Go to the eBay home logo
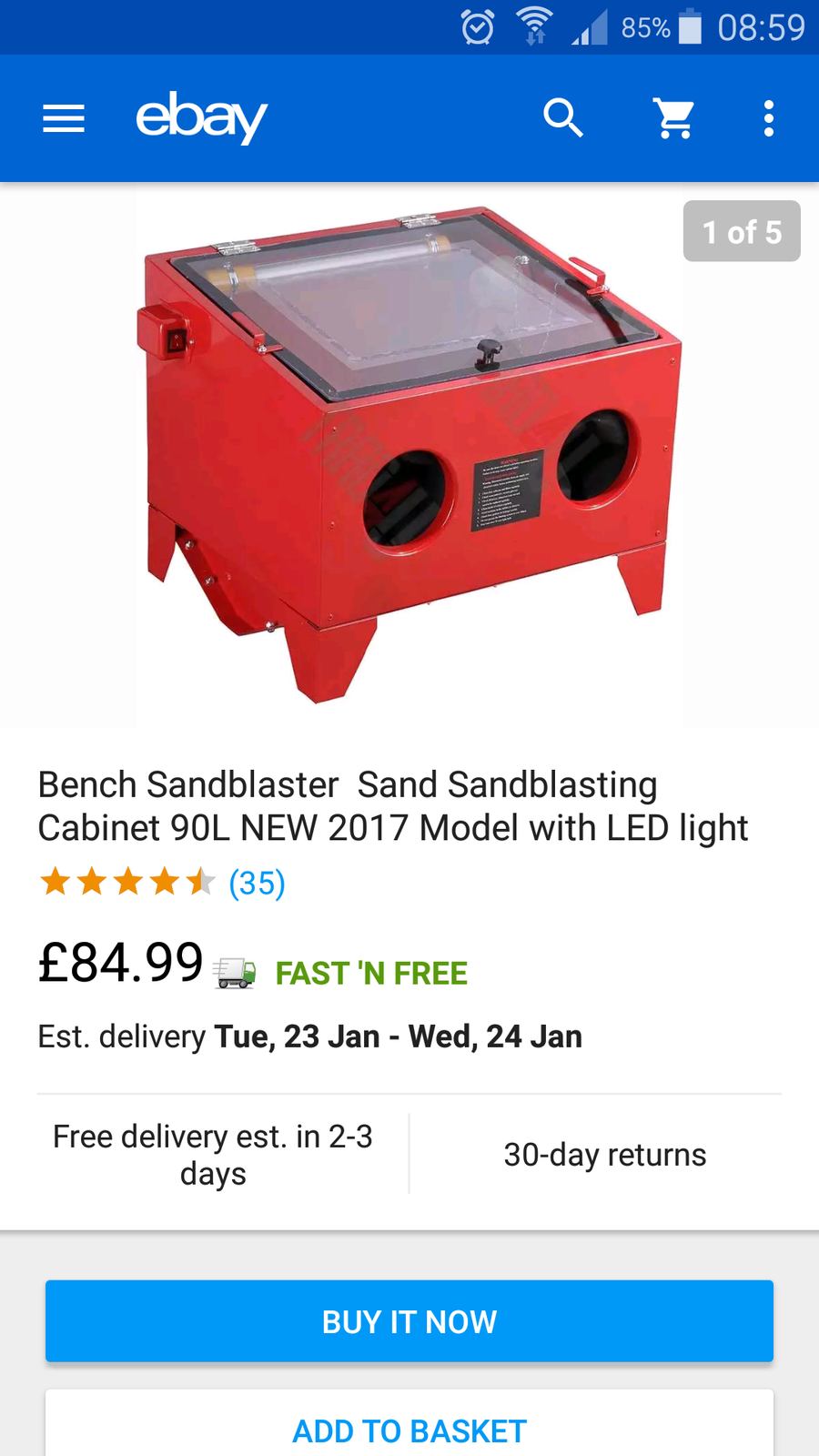Image resolution: width=819 pixels, height=1456 pixels. (201, 118)
